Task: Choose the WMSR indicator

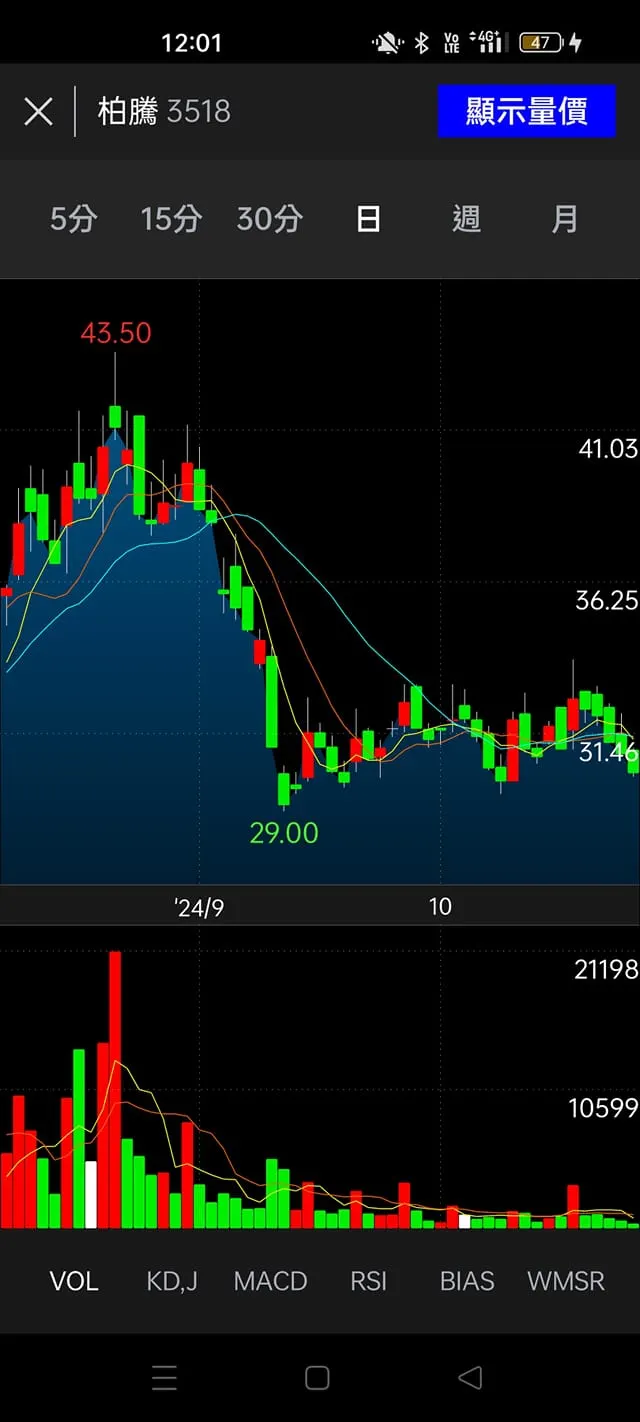Action: coord(566,1281)
